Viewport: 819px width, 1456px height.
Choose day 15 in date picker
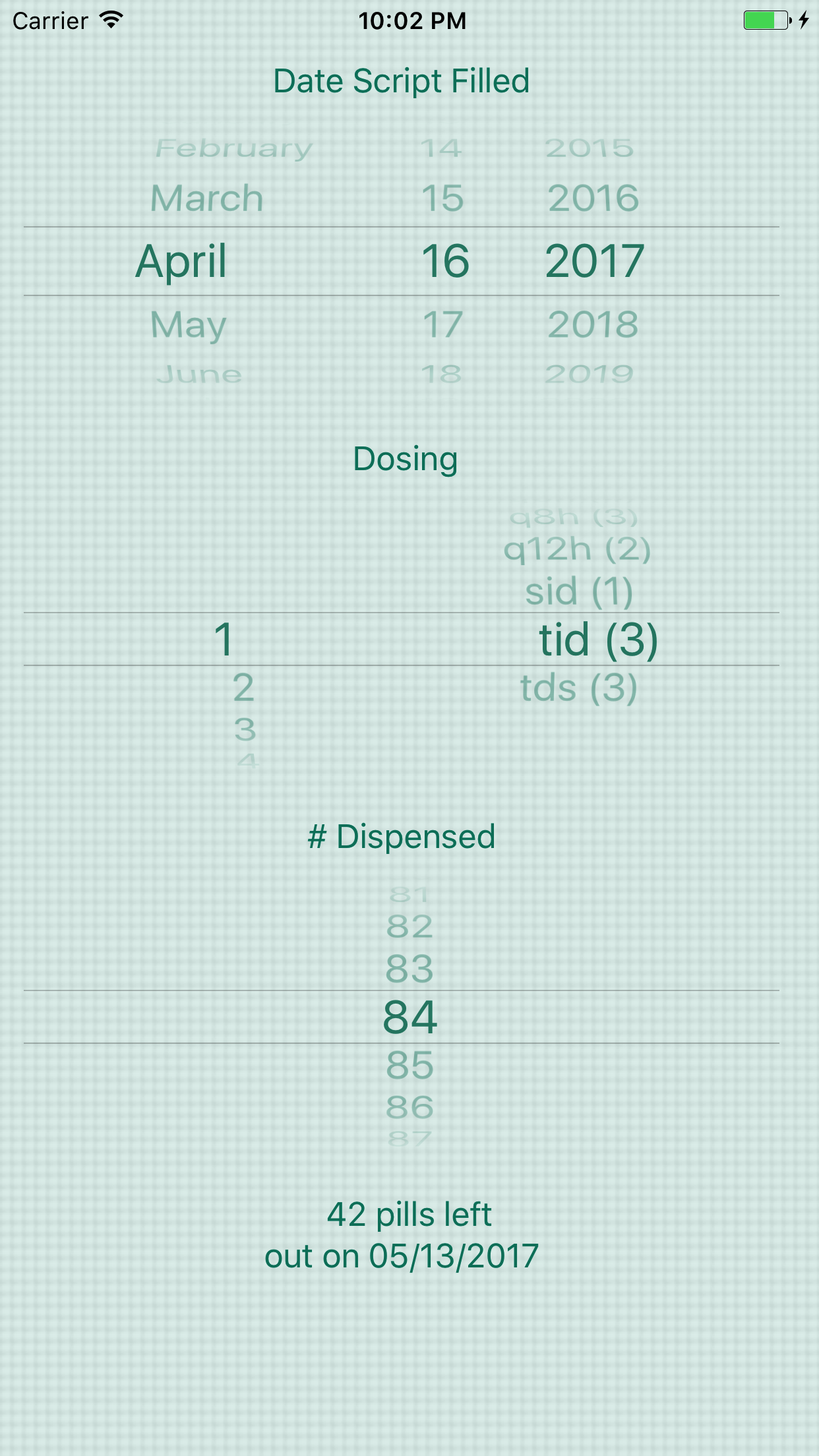pyautogui.click(x=442, y=198)
